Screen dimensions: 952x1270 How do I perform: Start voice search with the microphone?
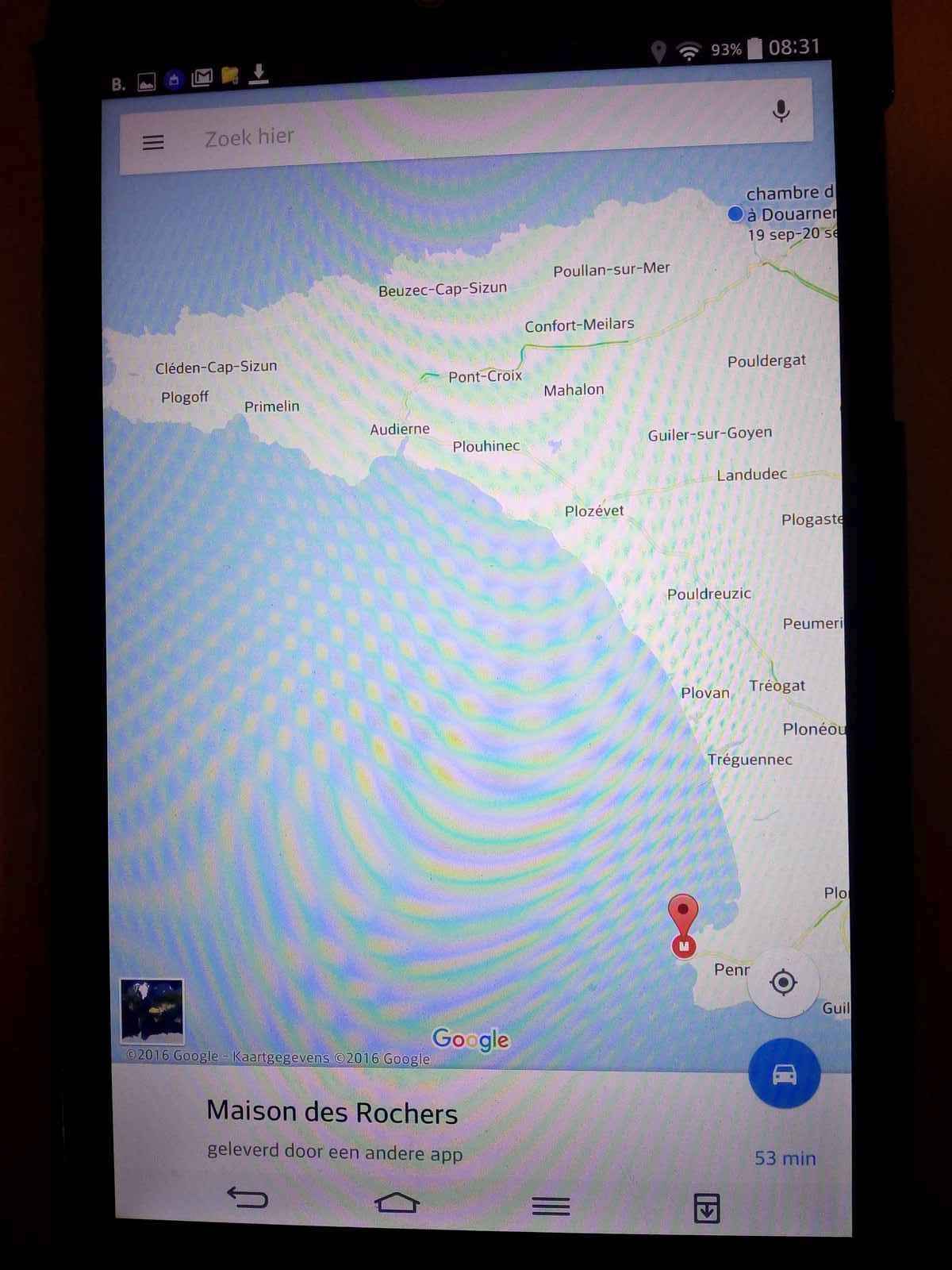pyautogui.click(x=781, y=111)
